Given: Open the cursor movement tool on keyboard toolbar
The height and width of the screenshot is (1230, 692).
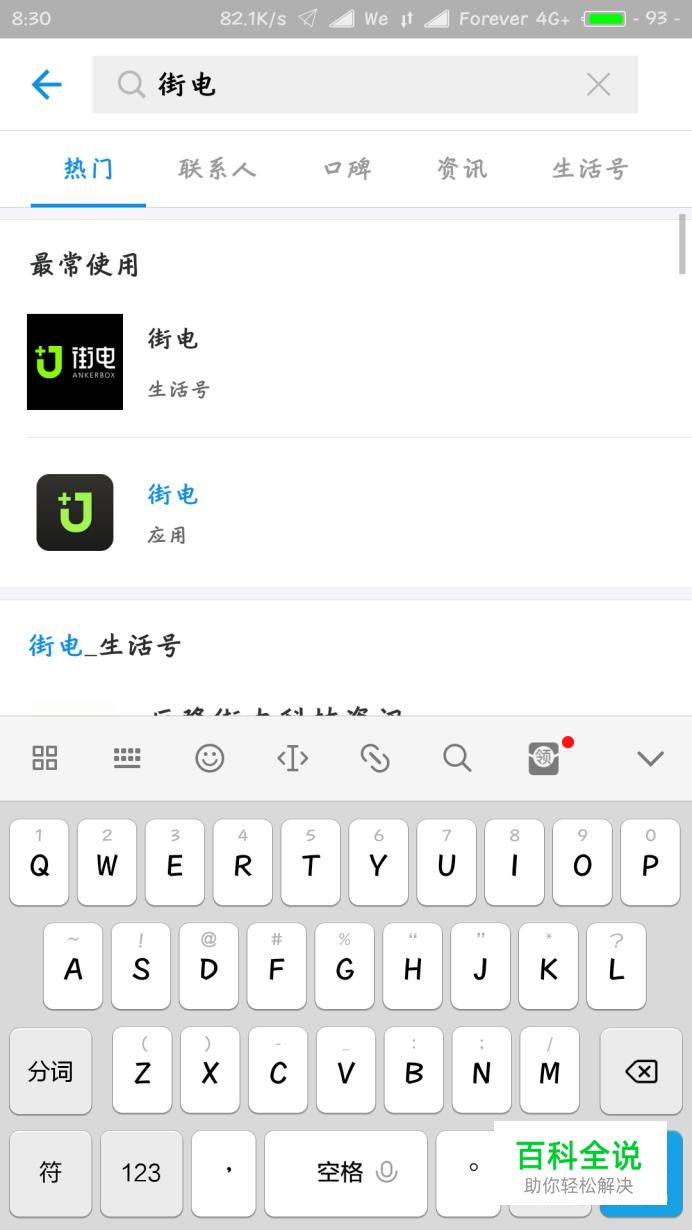Looking at the screenshot, I should point(292,758).
